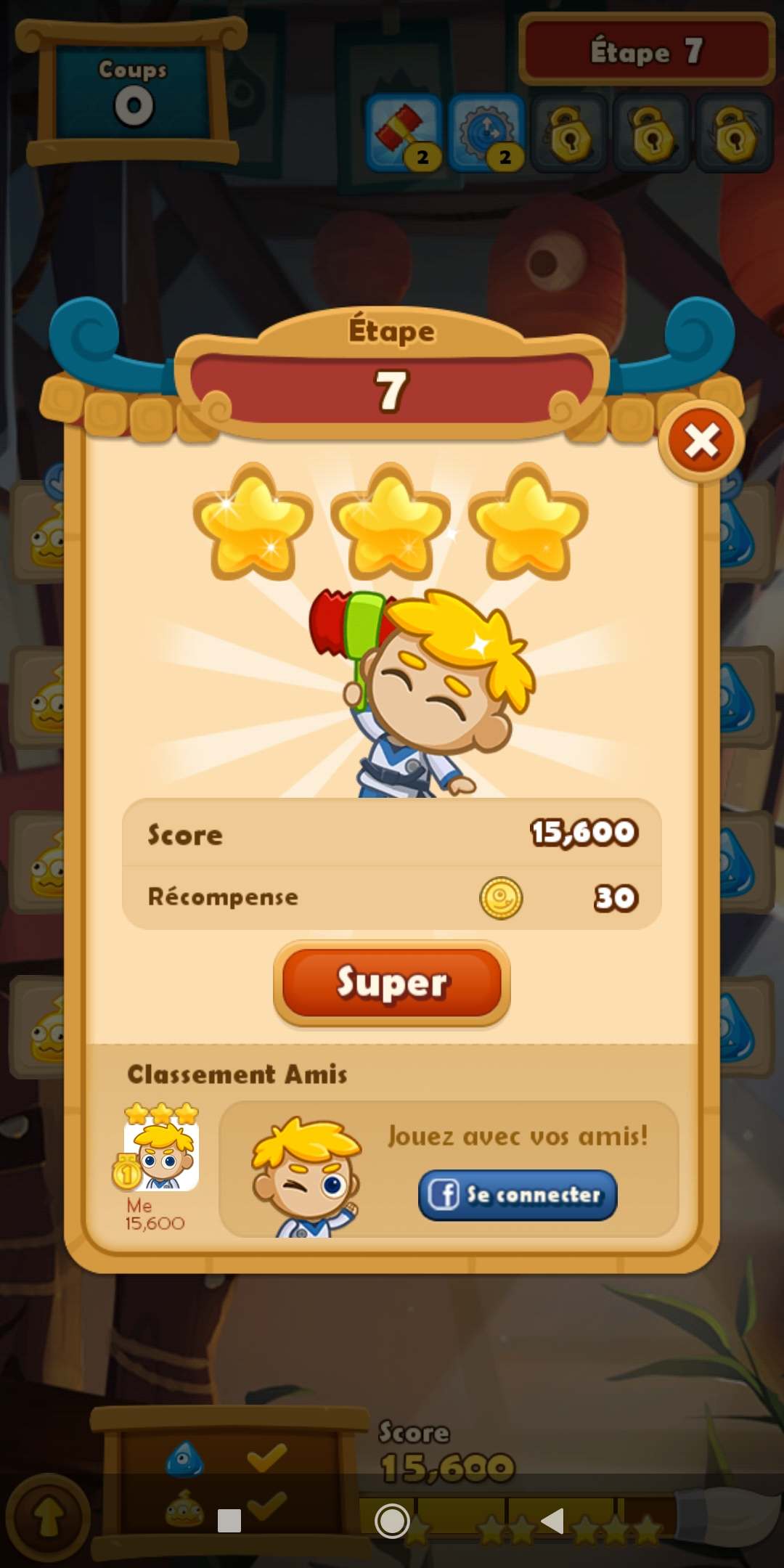Tap the orange Super button
784x1568 pixels.
click(391, 983)
